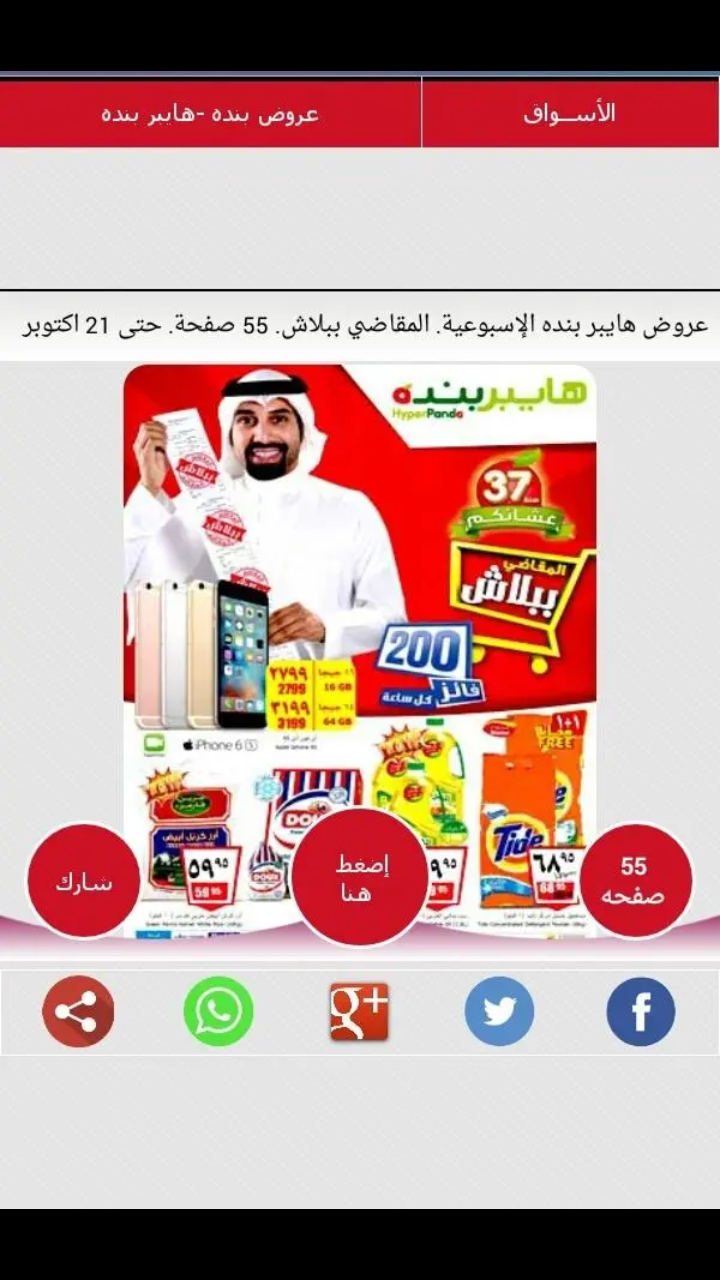Open the generic share icon

(78, 1012)
